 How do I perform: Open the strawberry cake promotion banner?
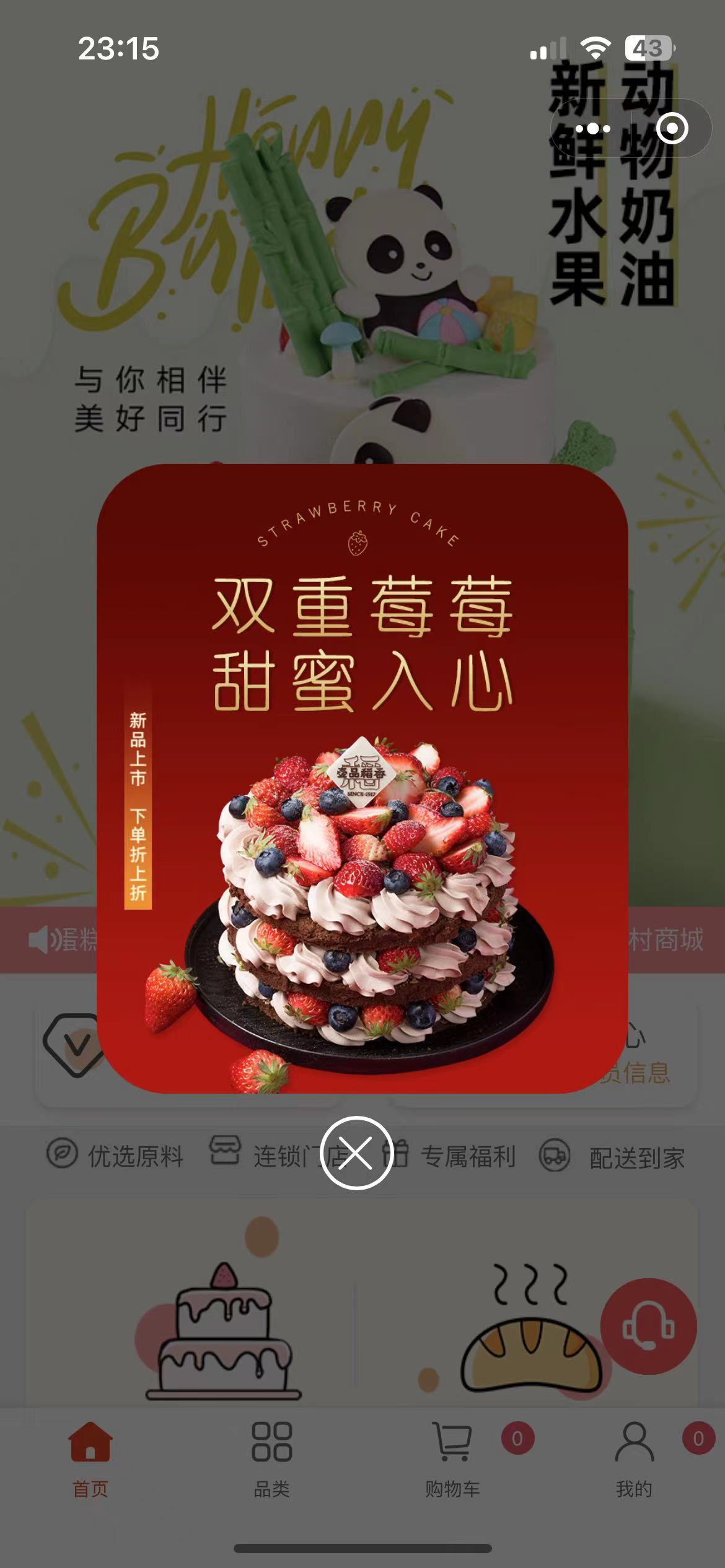[362, 778]
